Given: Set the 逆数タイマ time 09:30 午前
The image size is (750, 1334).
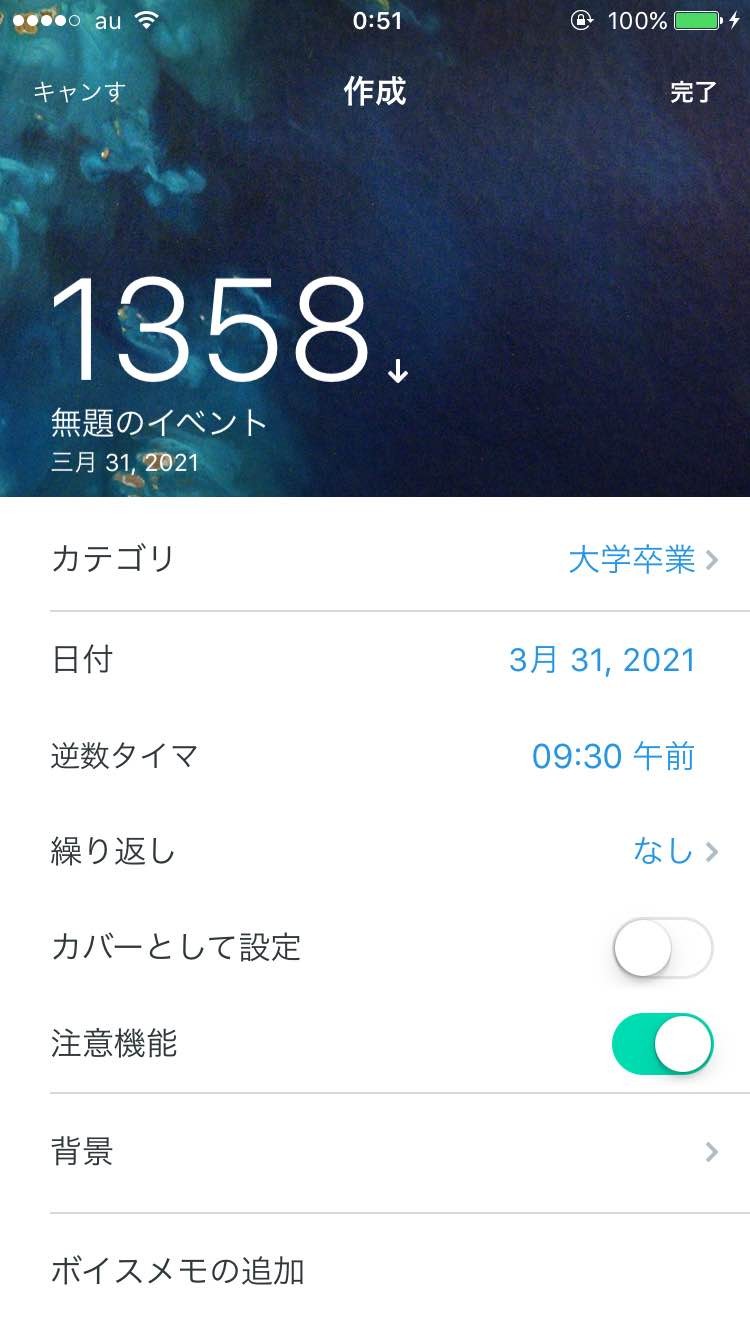Looking at the screenshot, I should (x=612, y=756).
